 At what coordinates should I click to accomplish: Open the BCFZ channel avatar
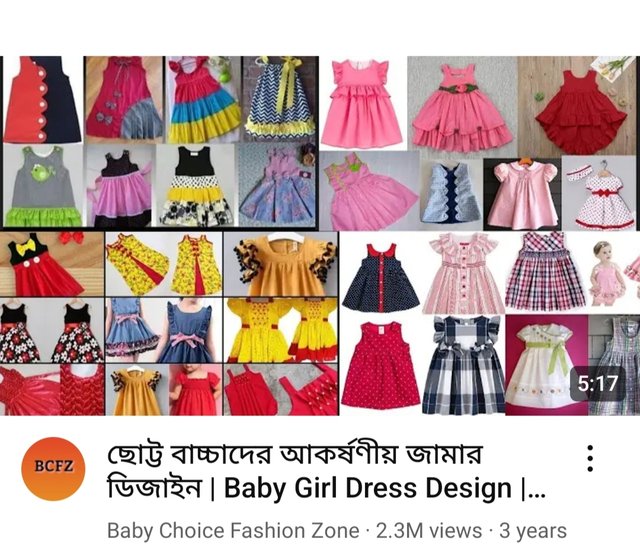coord(52,468)
